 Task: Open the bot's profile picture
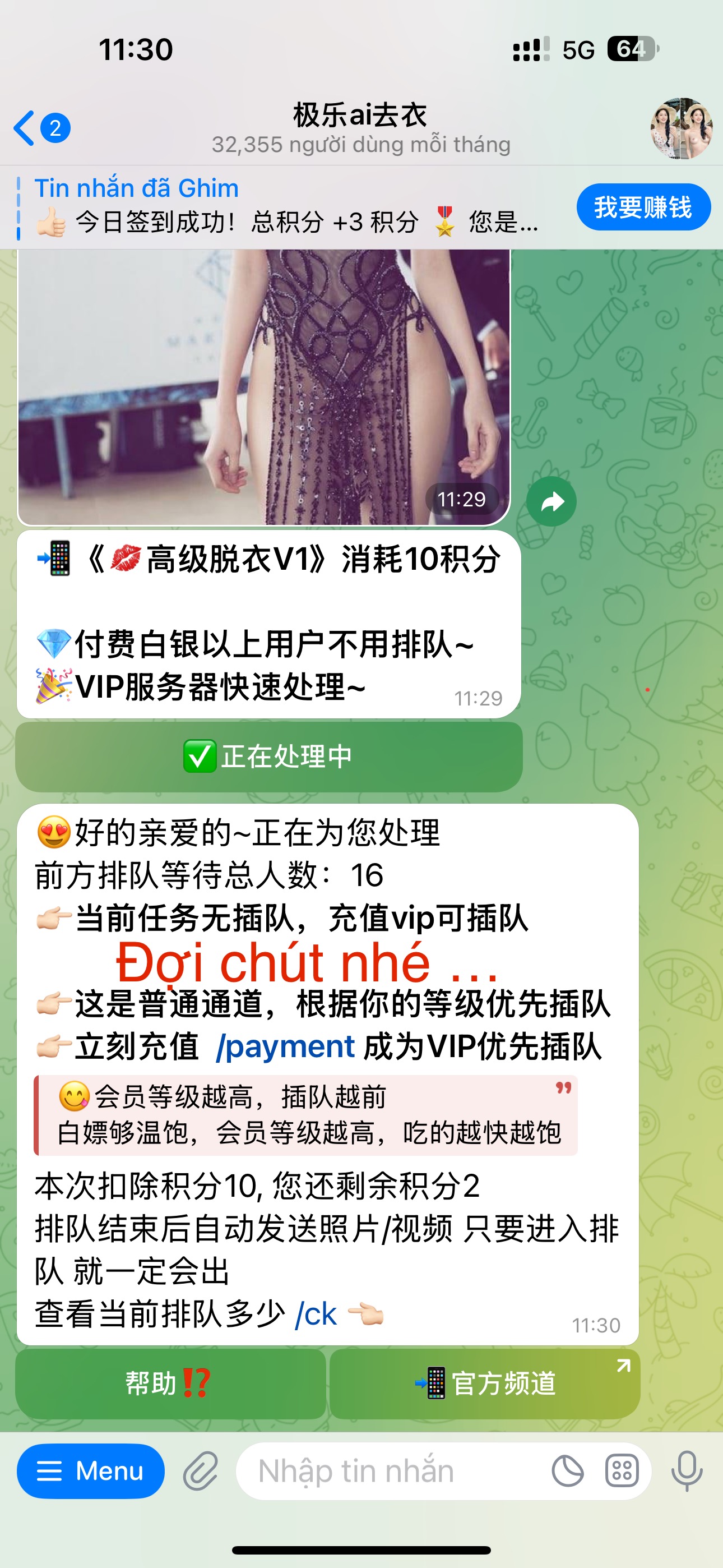pos(681,128)
